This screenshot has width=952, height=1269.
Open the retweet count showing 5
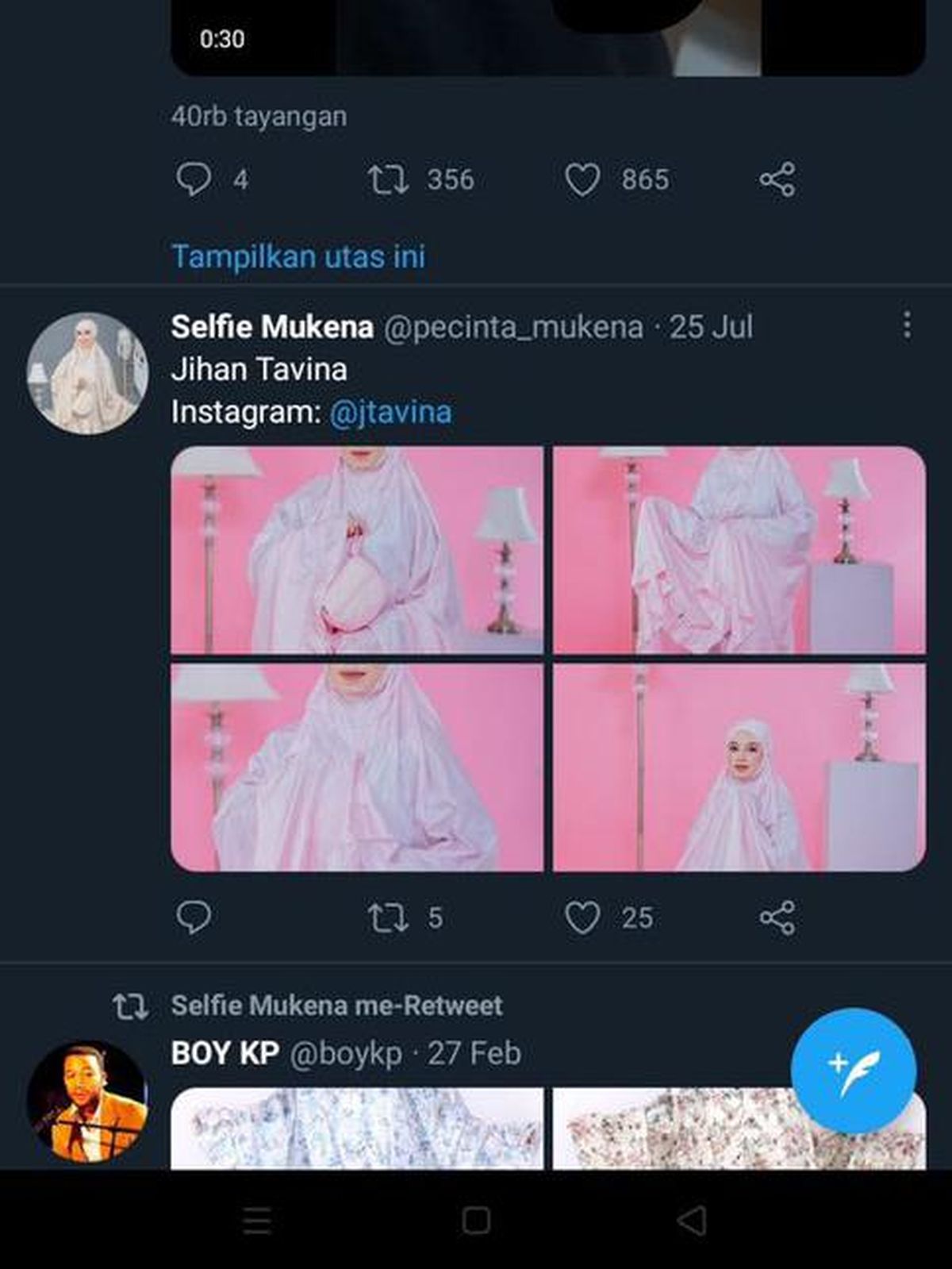(433, 917)
